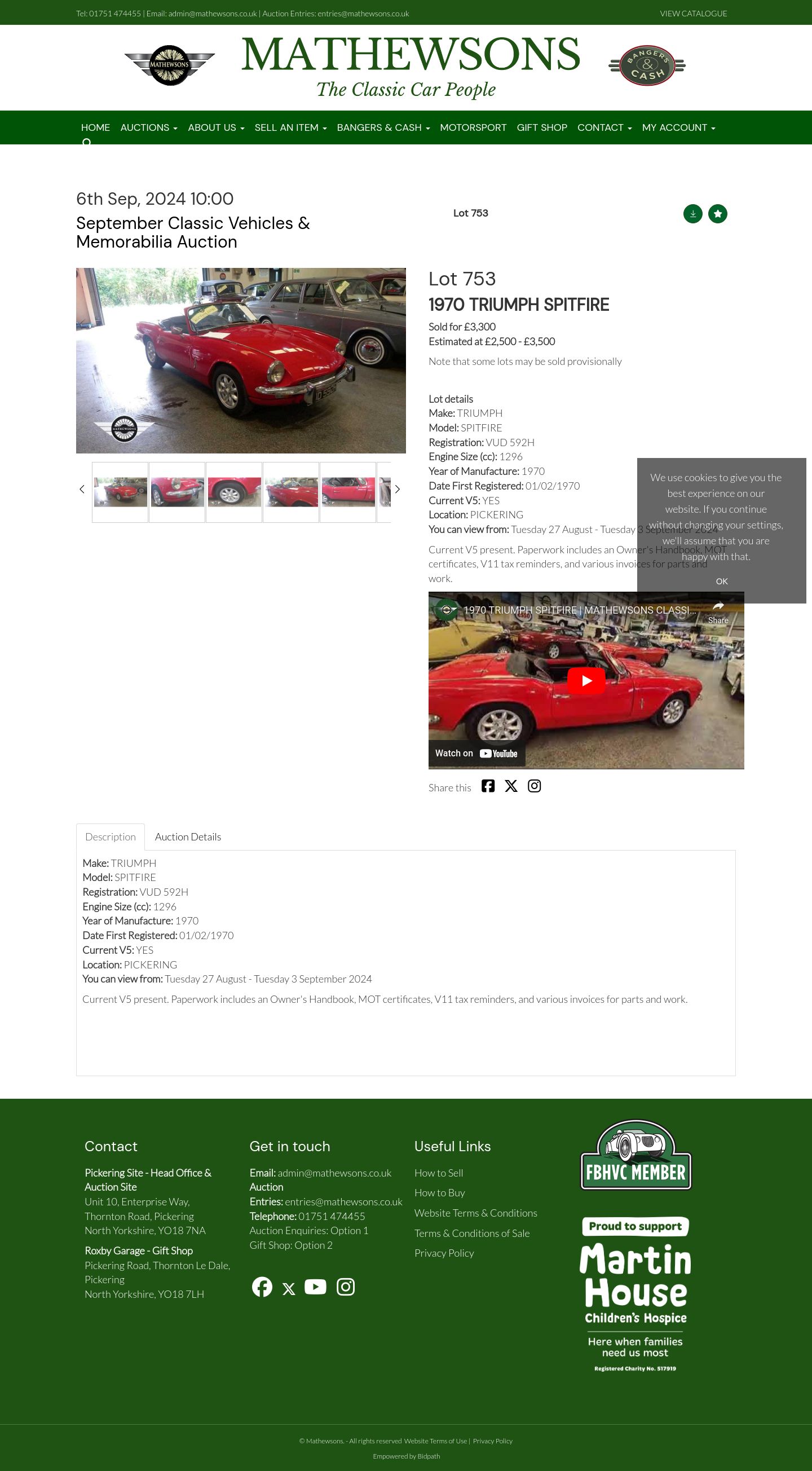Expand the My Account menu
Image resolution: width=812 pixels, height=1471 pixels.
pos(678,127)
